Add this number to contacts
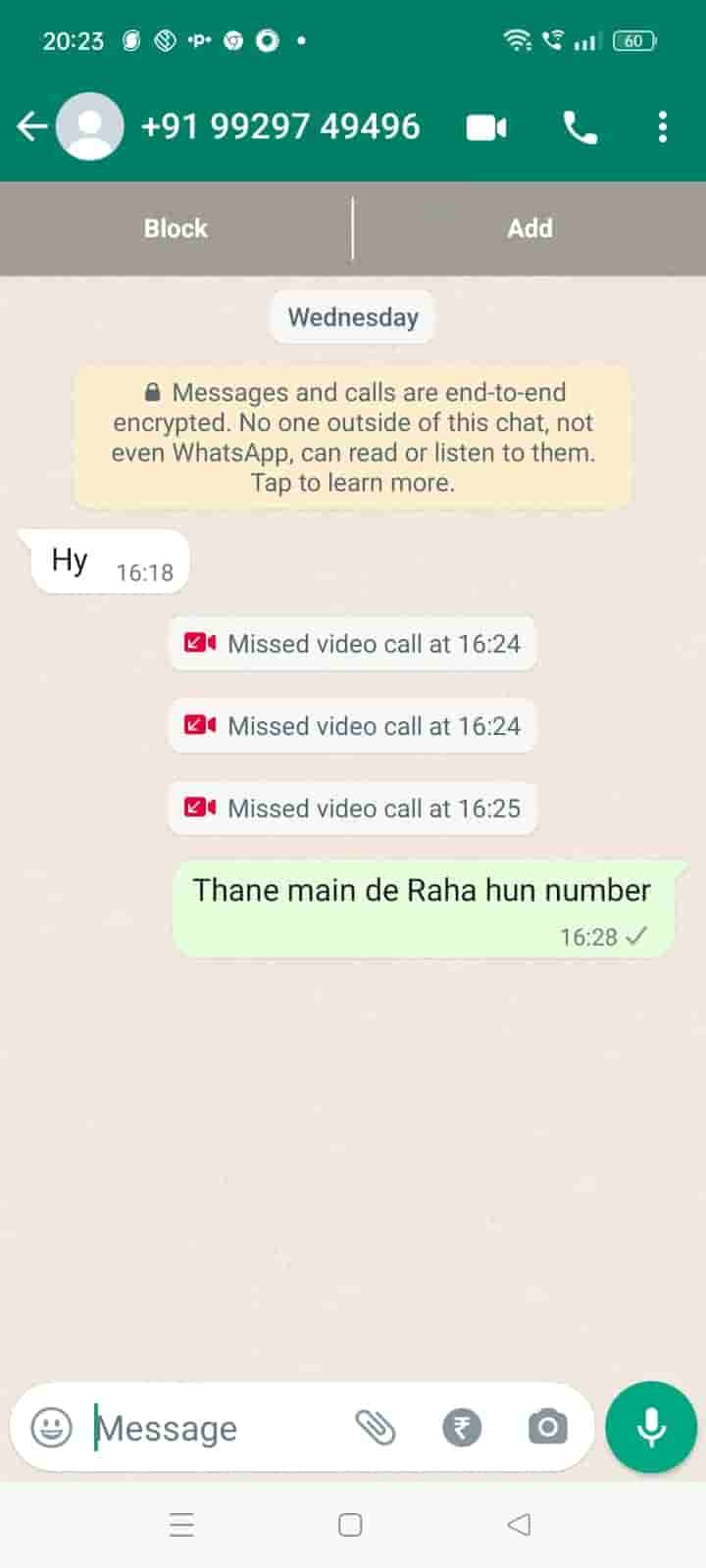The height and width of the screenshot is (1568, 706). pos(529,228)
